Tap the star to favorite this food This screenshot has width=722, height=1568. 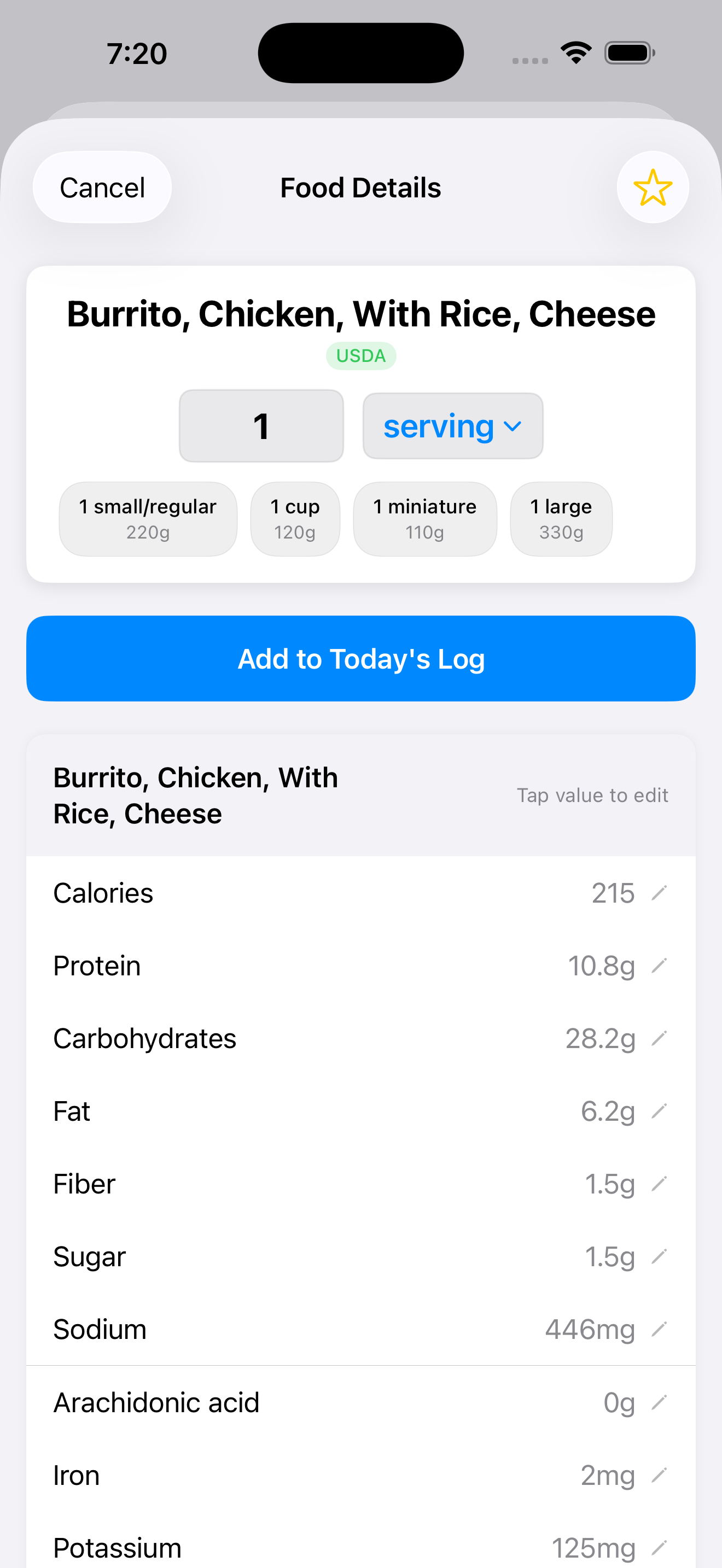(652, 188)
